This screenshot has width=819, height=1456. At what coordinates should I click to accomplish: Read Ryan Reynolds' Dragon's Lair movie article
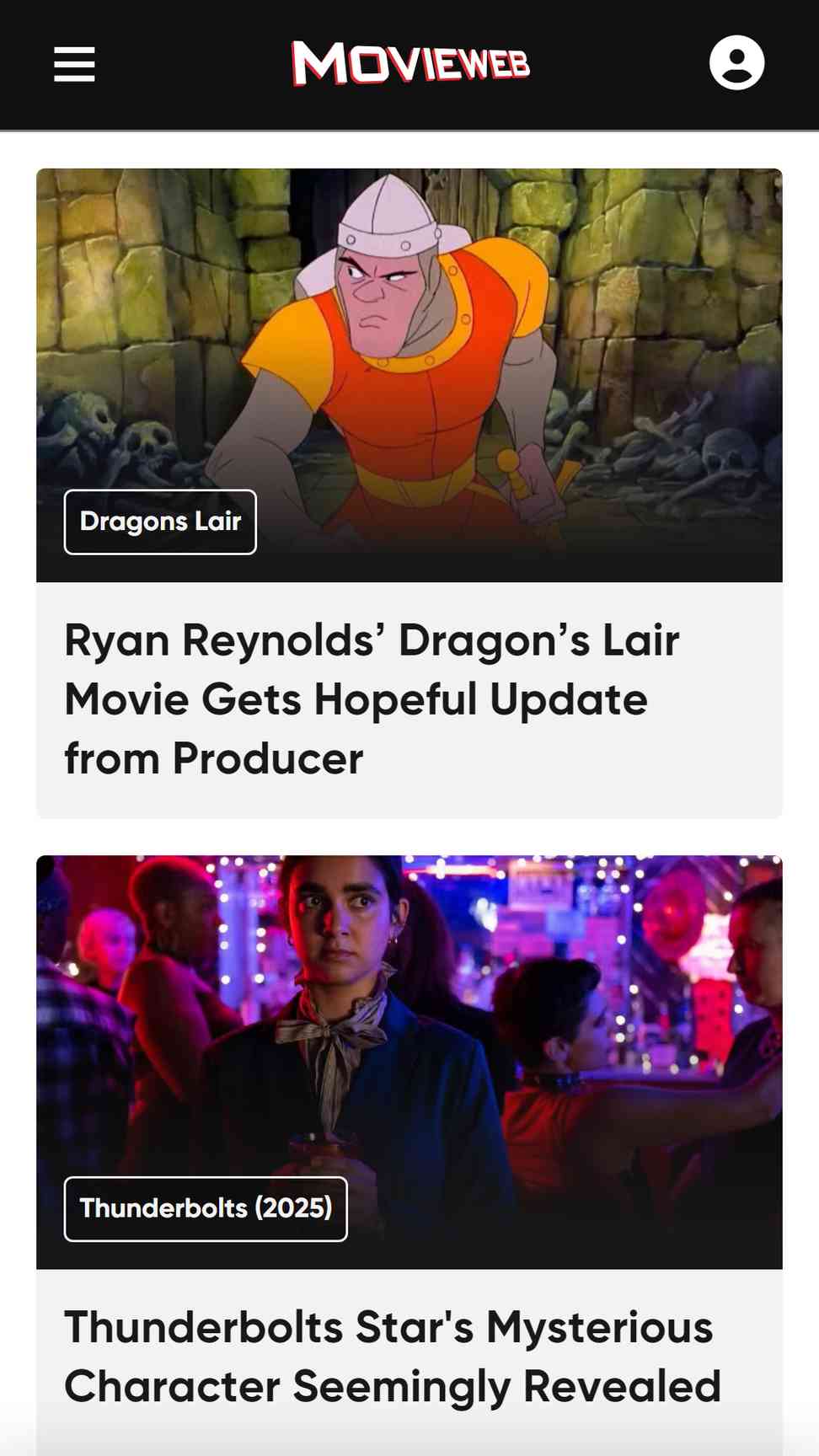[372, 699]
